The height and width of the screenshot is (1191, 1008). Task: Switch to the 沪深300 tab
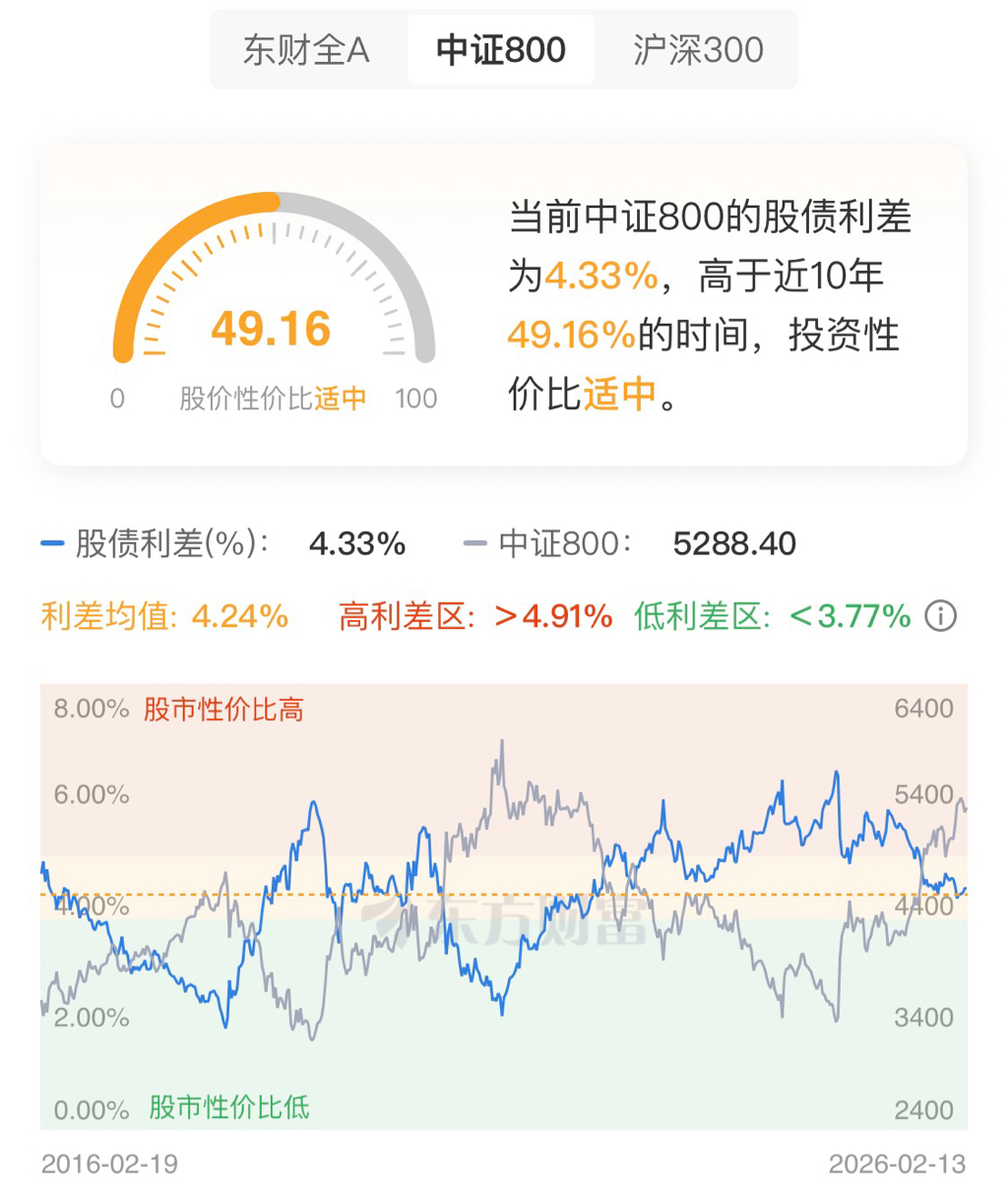tap(698, 50)
